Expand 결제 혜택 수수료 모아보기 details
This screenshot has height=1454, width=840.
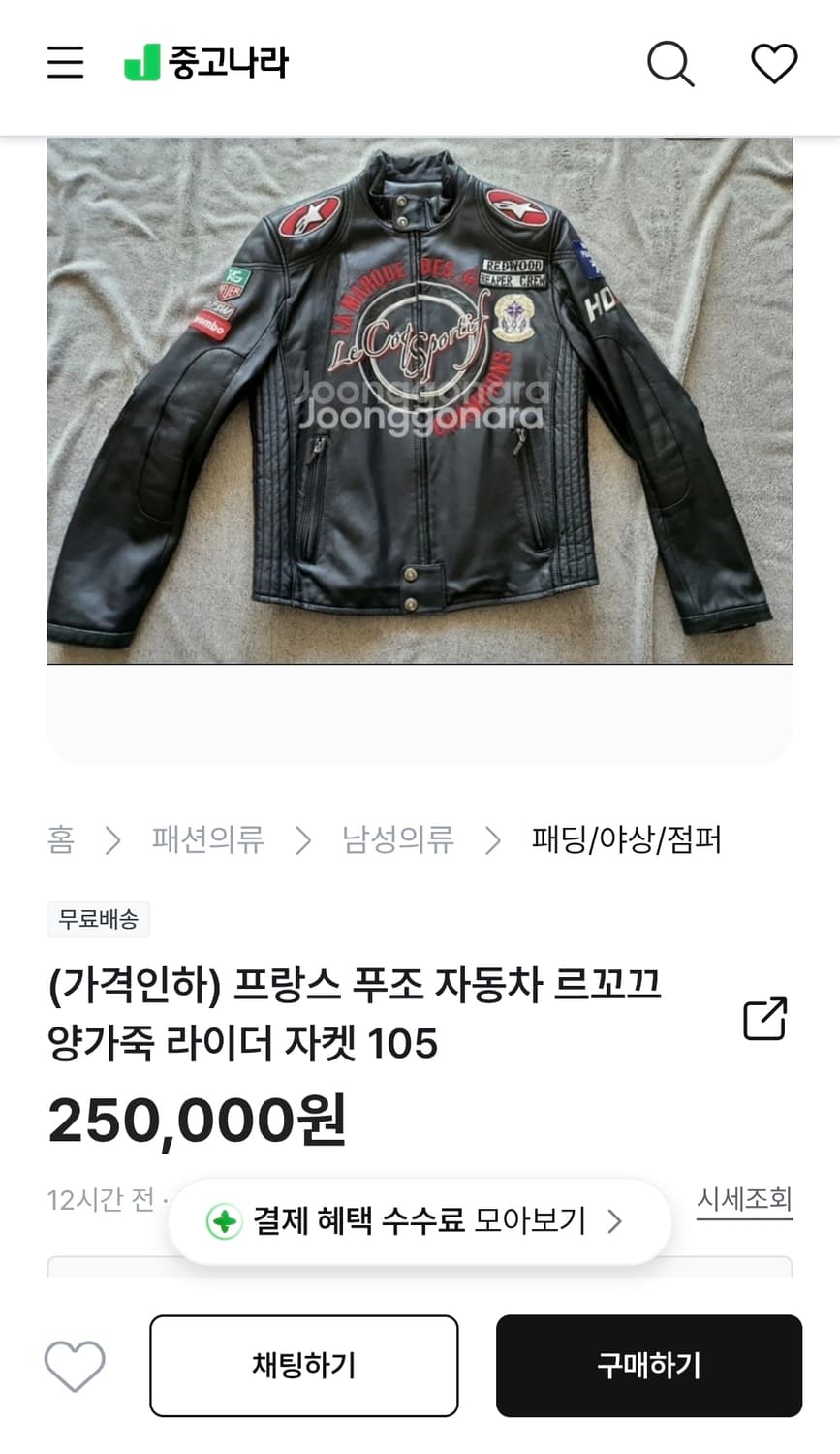coord(417,1221)
